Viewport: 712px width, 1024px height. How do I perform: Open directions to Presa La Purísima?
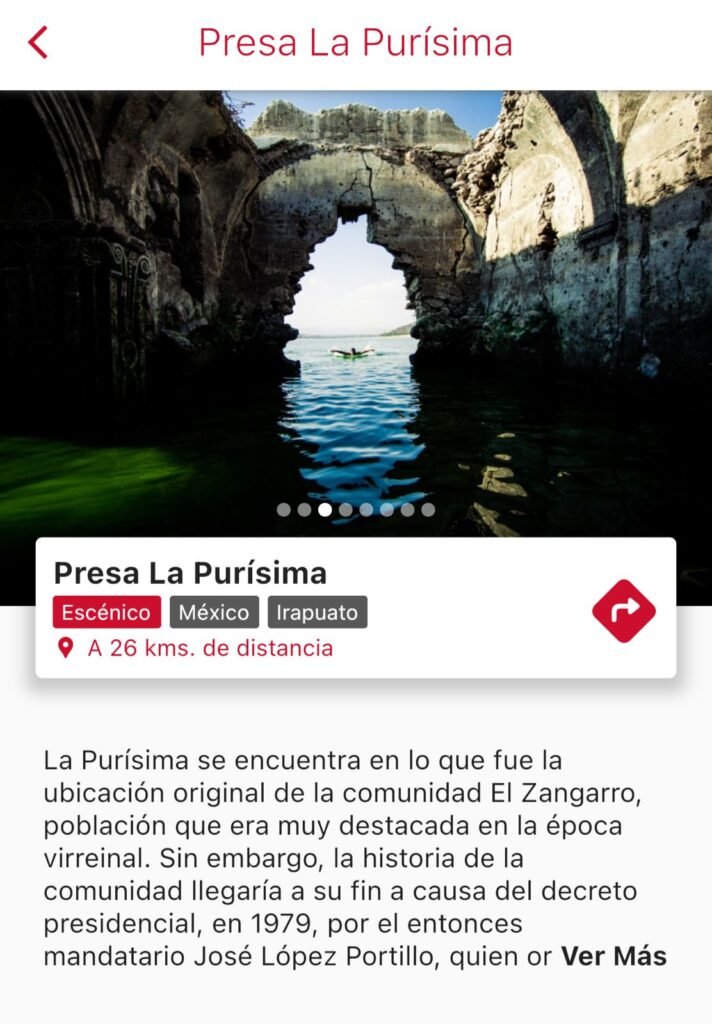[x=623, y=610]
